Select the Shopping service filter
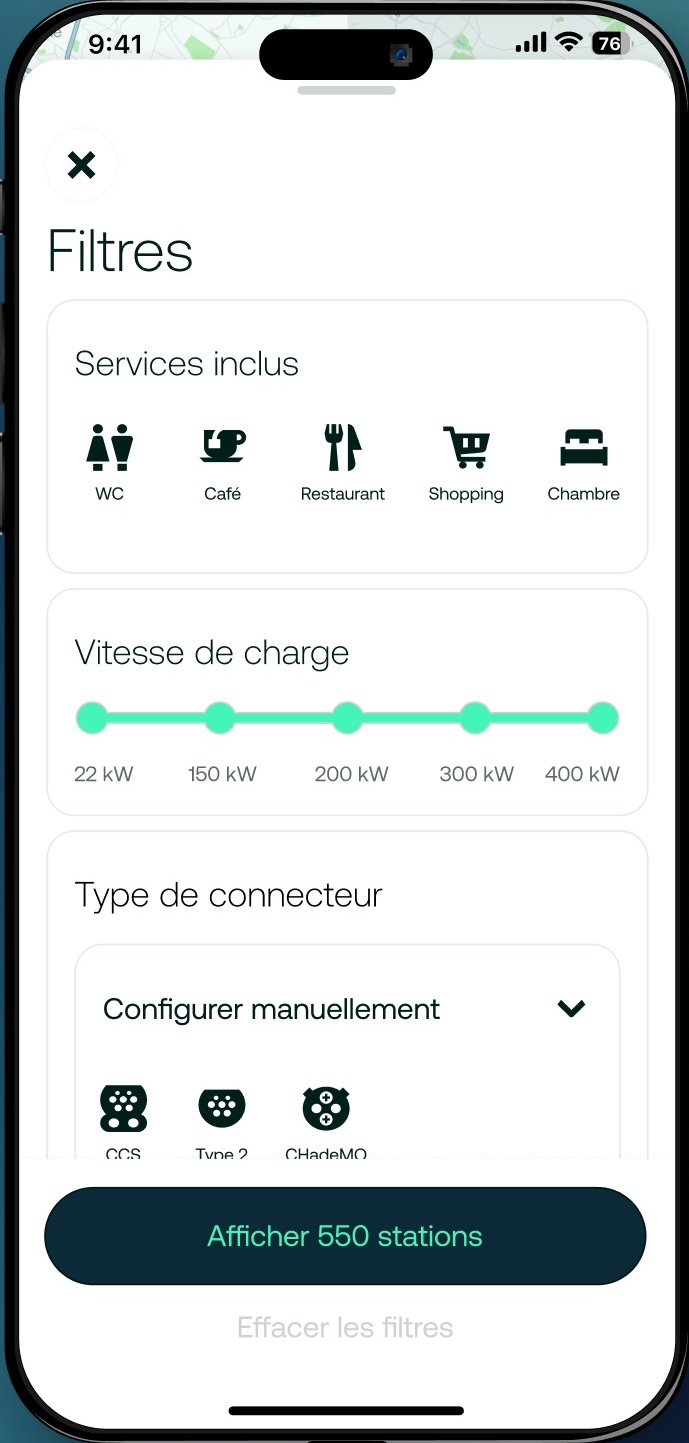 466,463
